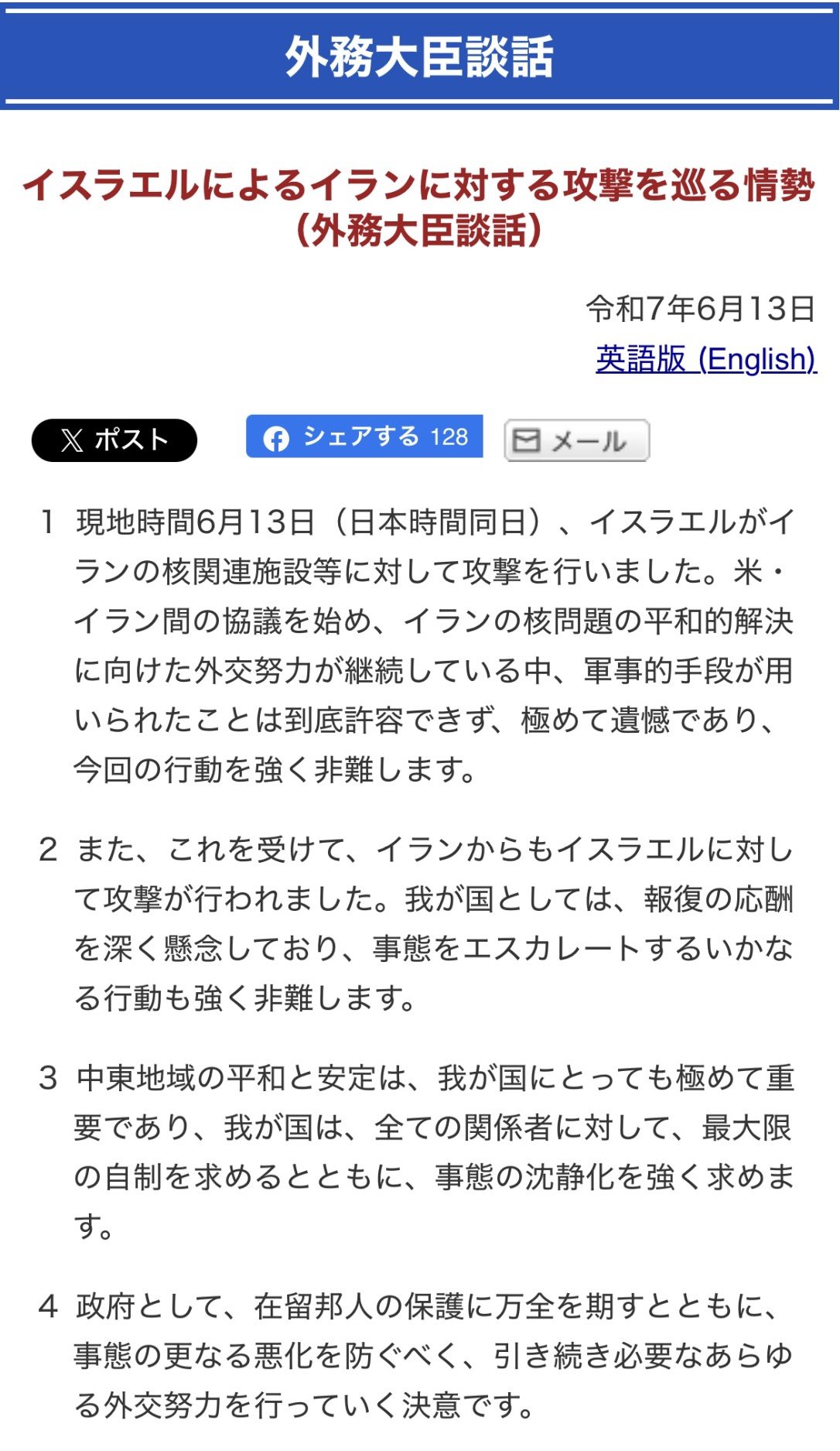This screenshot has height=1451, width=840.
Task: Share this statement via X ポスト button
Action: (114, 440)
